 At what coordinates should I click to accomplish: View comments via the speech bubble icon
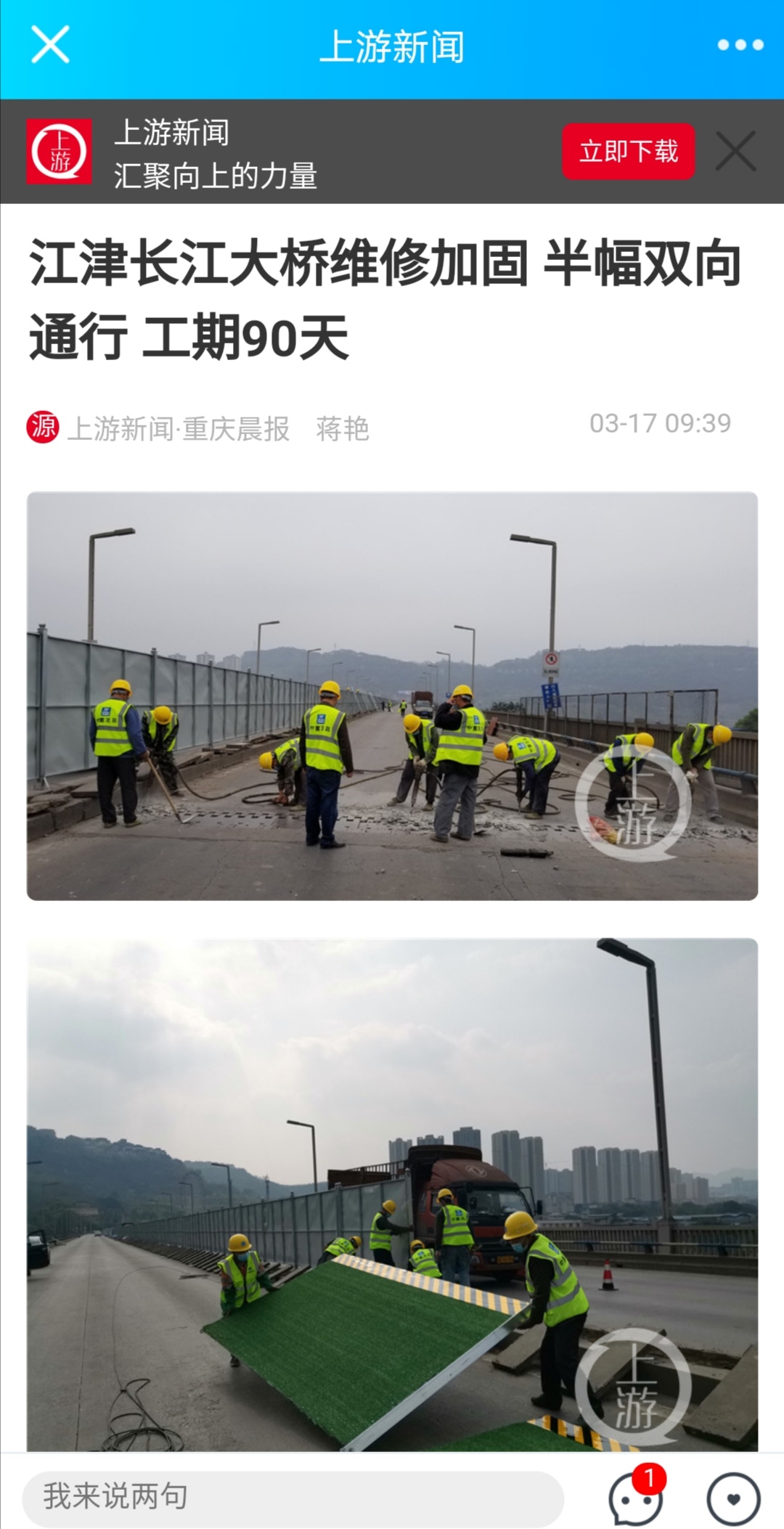[x=636, y=1498]
